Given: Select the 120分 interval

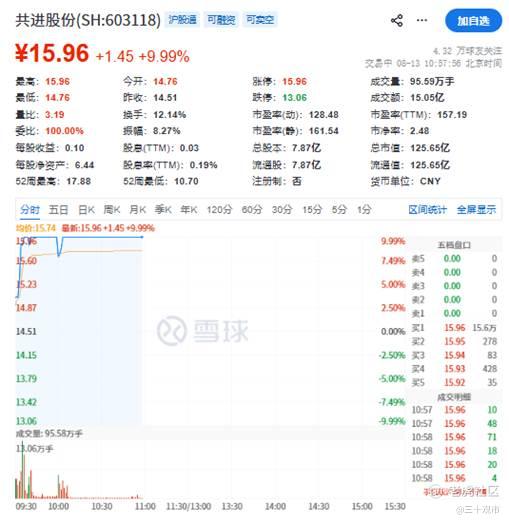Looking at the screenshot, I should (x=219, y=210).
